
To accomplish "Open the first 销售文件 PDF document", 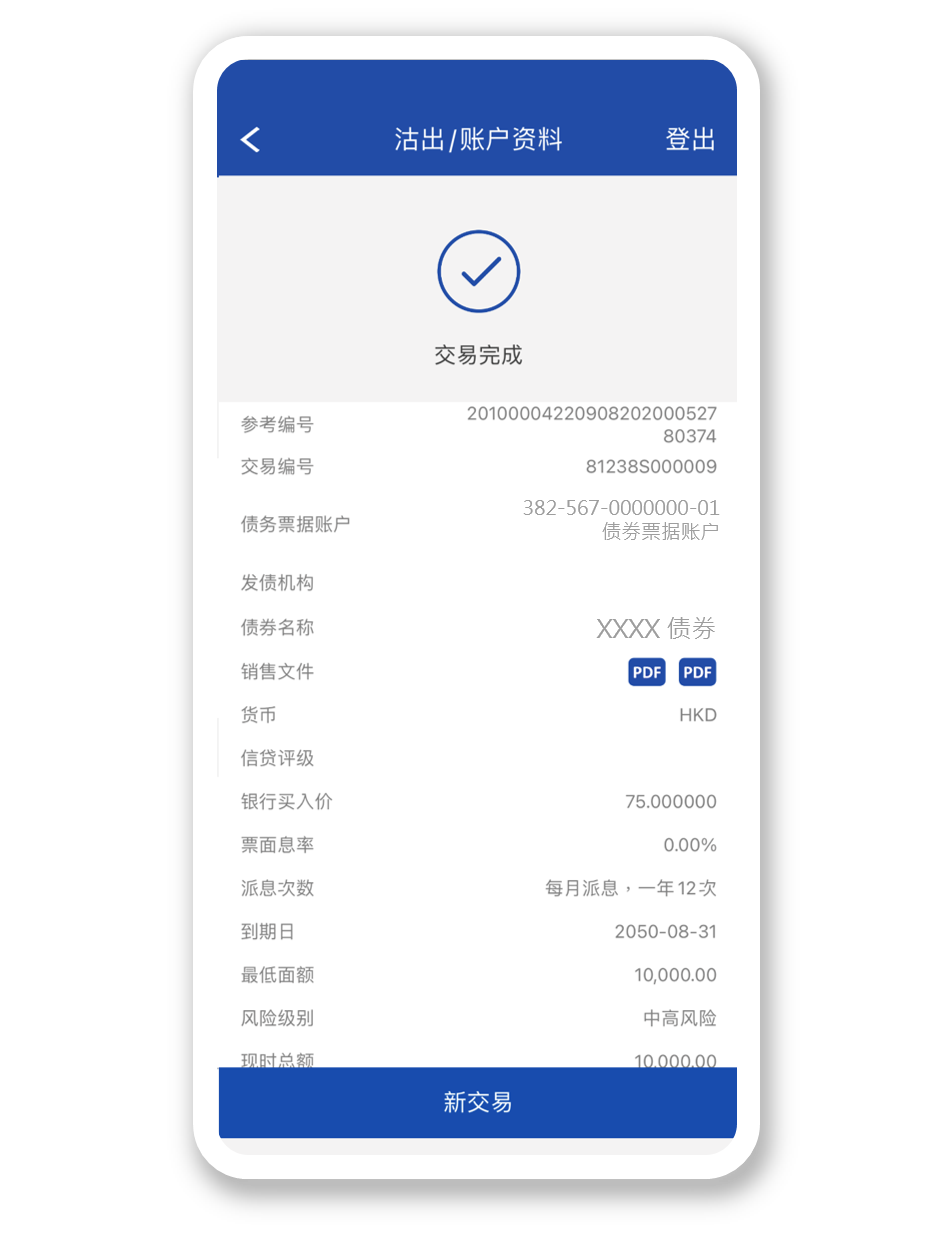I will (647, 672).
